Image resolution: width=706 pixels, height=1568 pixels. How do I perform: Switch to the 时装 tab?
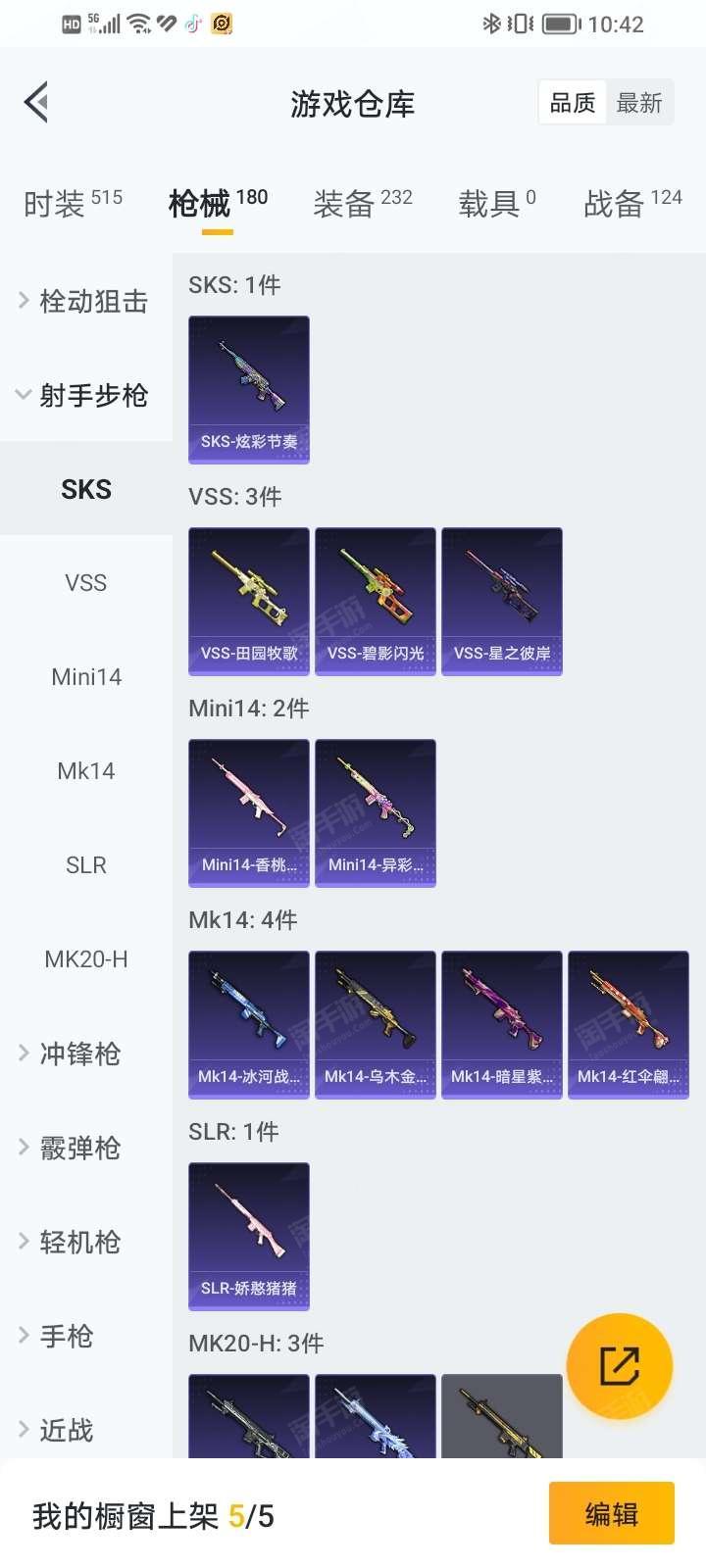coord(73,203)
